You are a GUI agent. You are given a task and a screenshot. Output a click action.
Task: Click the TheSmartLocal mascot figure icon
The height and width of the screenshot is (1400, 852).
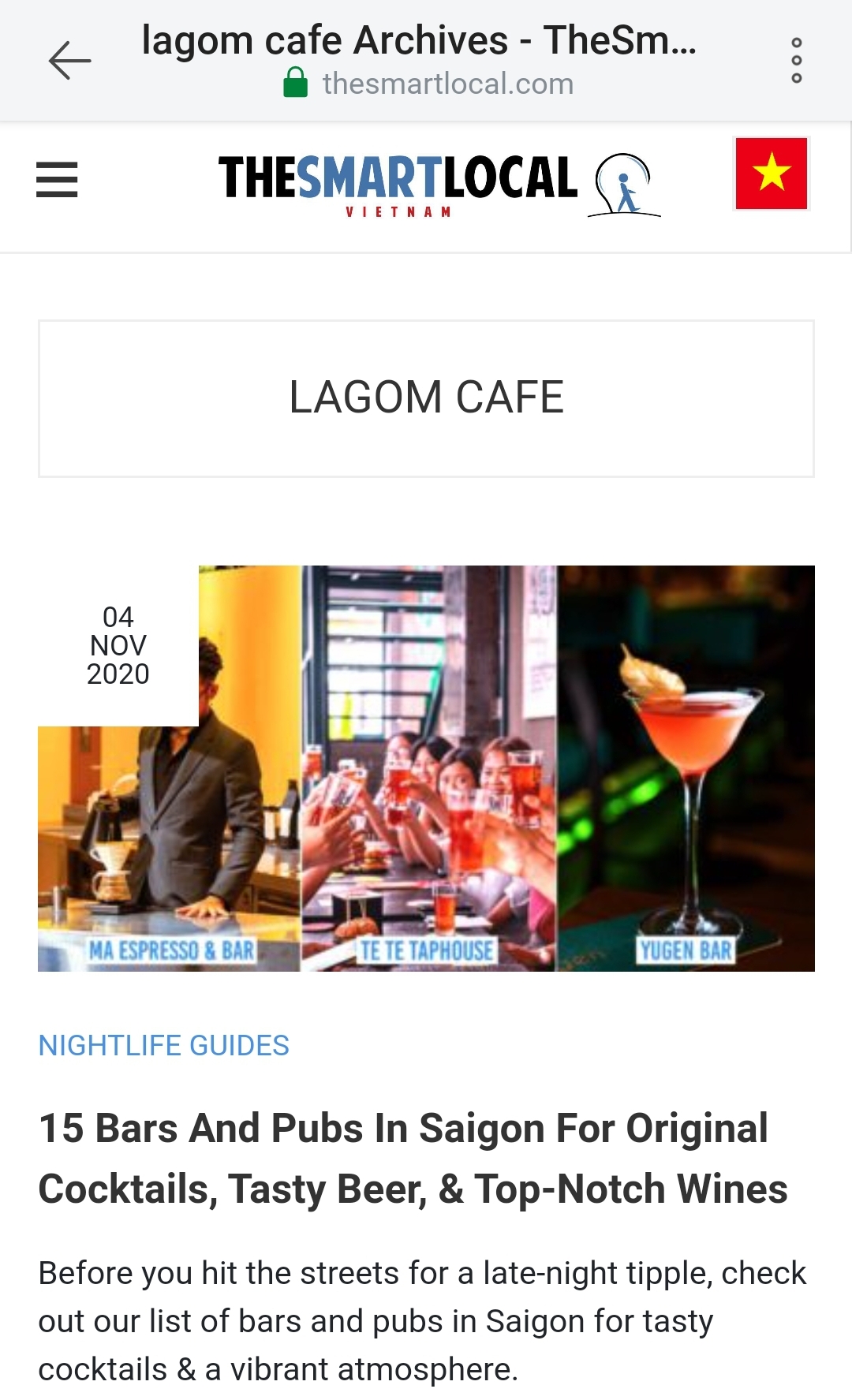626,184
